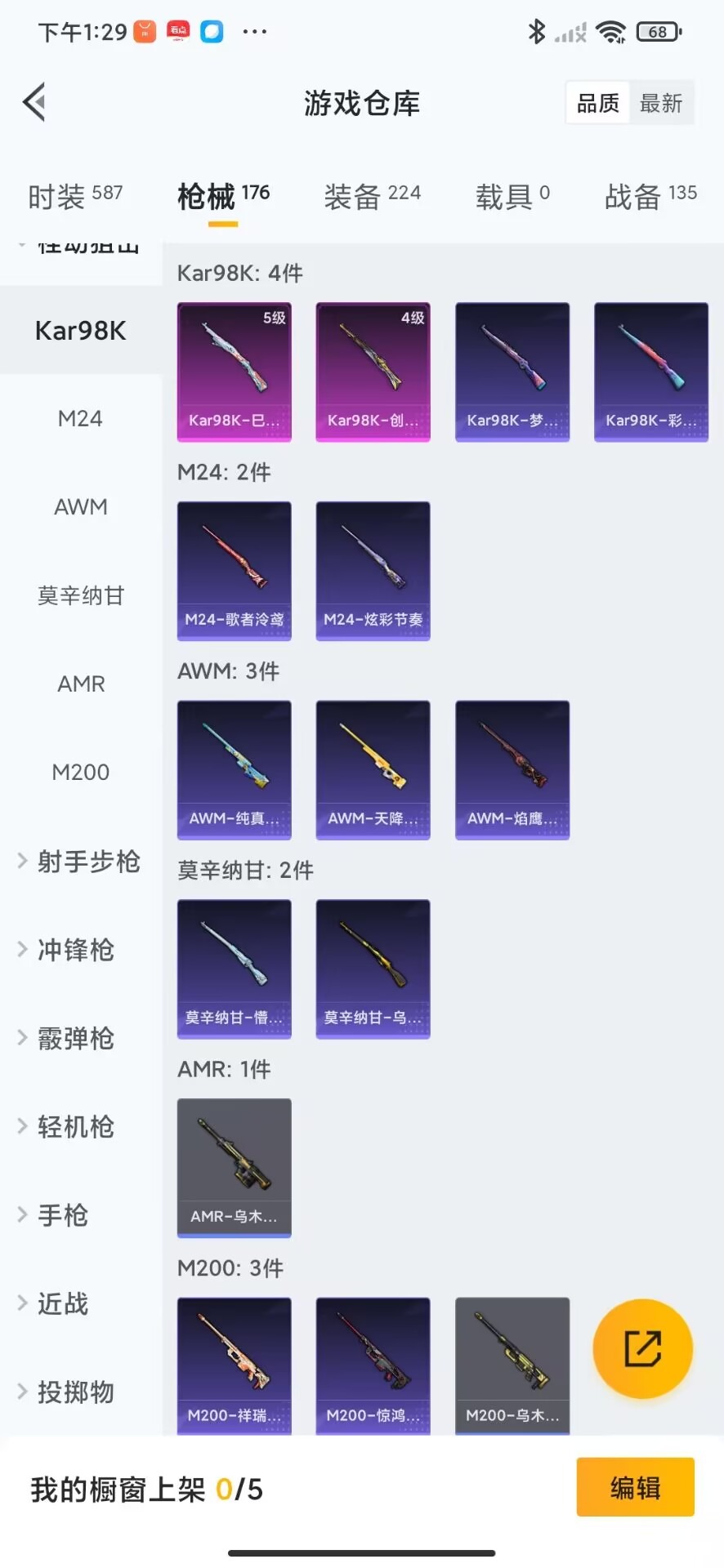Image resolution: width=724 pixels, height=1568 pixels.
Task: Select AWM in the side list
Action: tap(80, 507)
